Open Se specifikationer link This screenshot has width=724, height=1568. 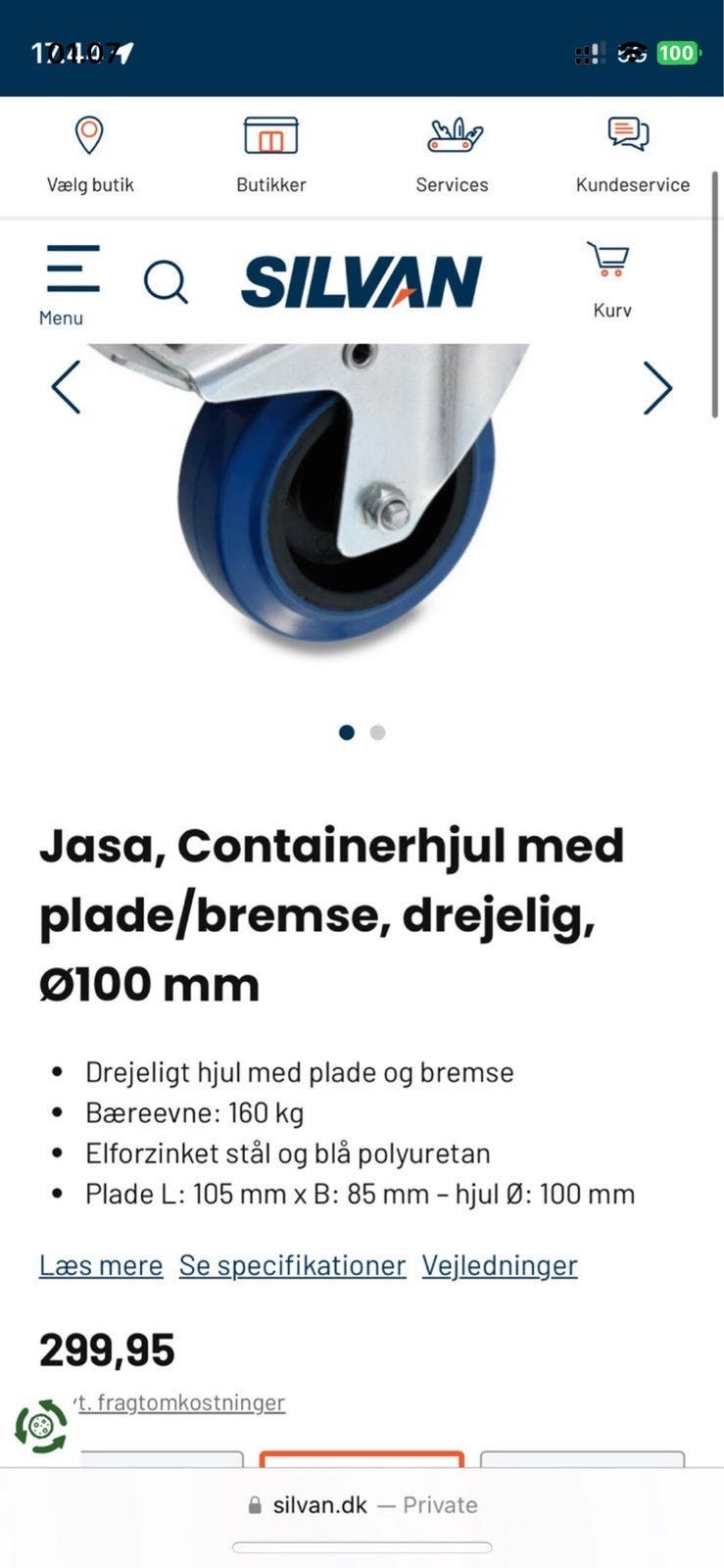(292, 1265)
